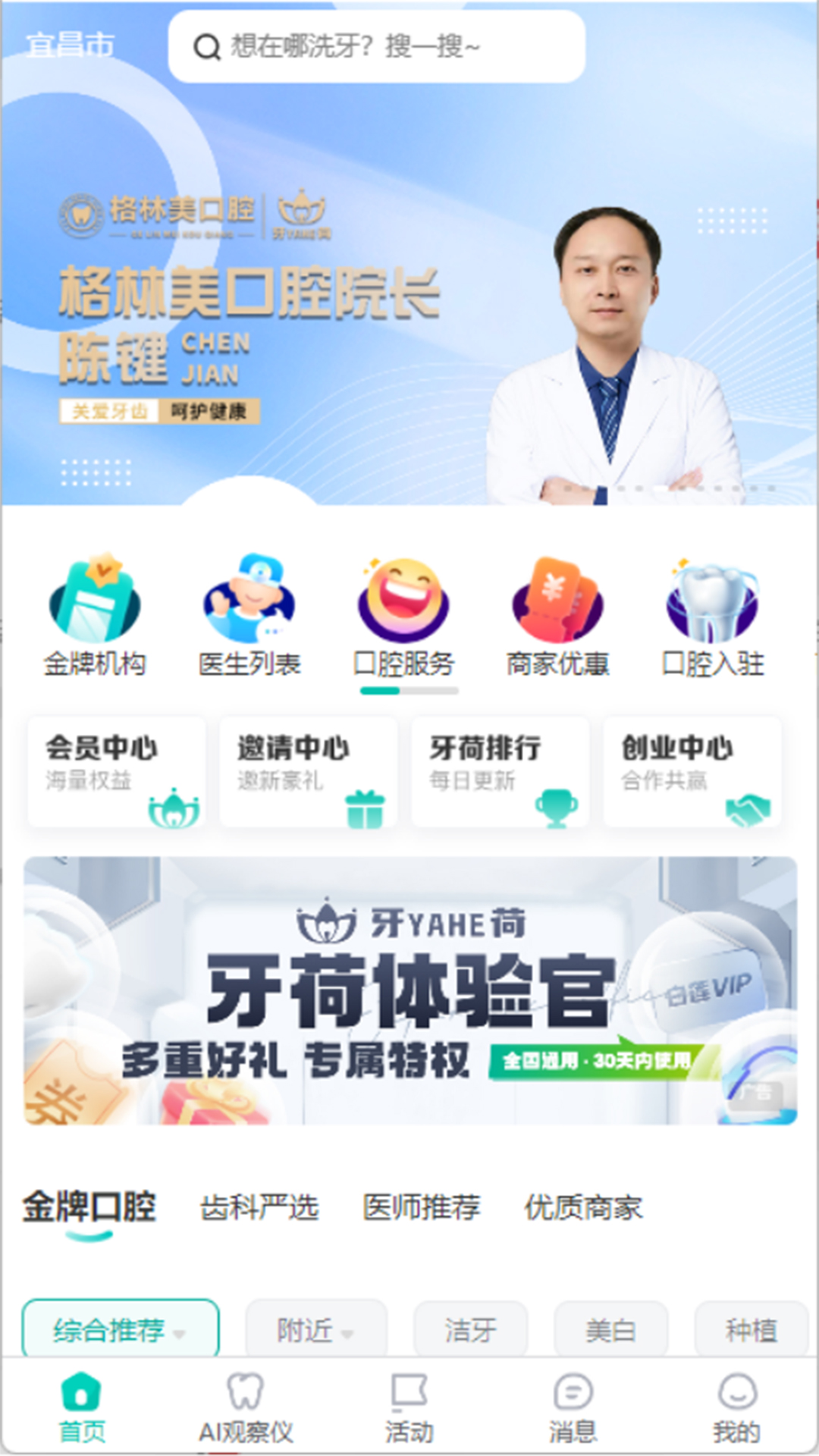Screen dimensions: 819x1456
Task: Open 口腔入驻 category
Action: (x=713, y=616)
